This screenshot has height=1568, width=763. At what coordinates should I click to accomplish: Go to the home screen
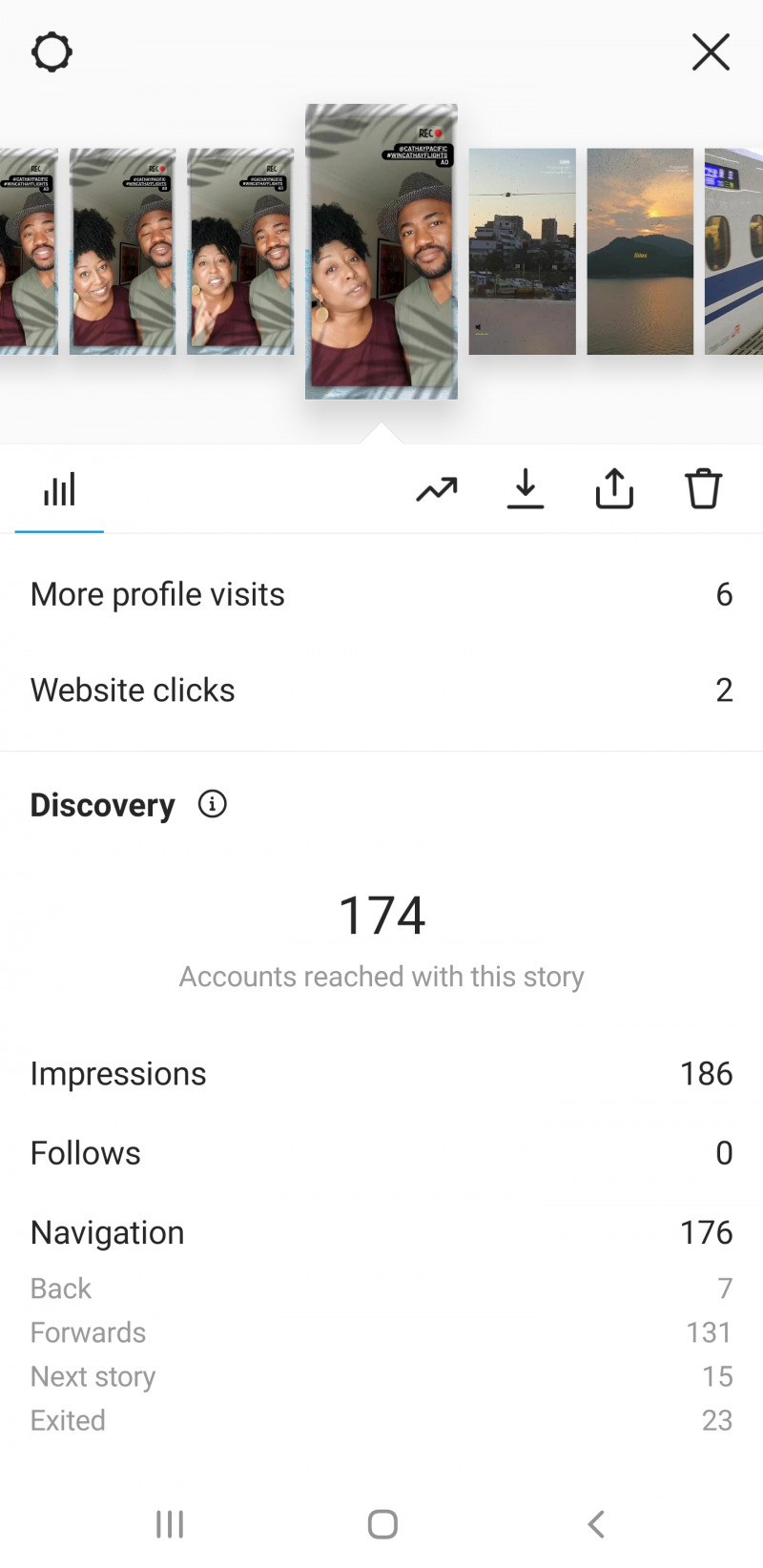click(382, 1524)
